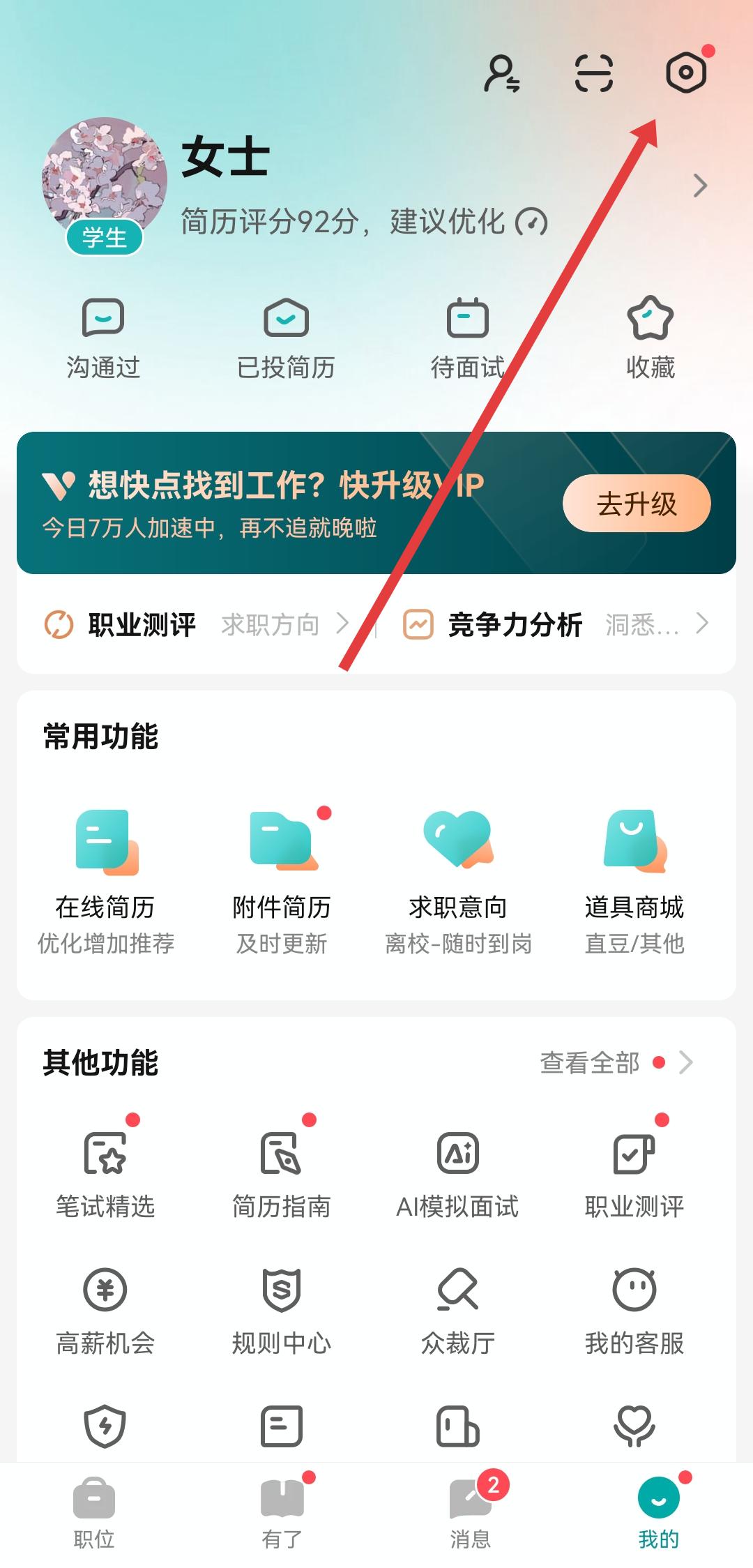This screenshot has height=1568, width=753.
Task: Switch to the 消息 tab
Action: pyautogui.click(x=471, y=1511)
